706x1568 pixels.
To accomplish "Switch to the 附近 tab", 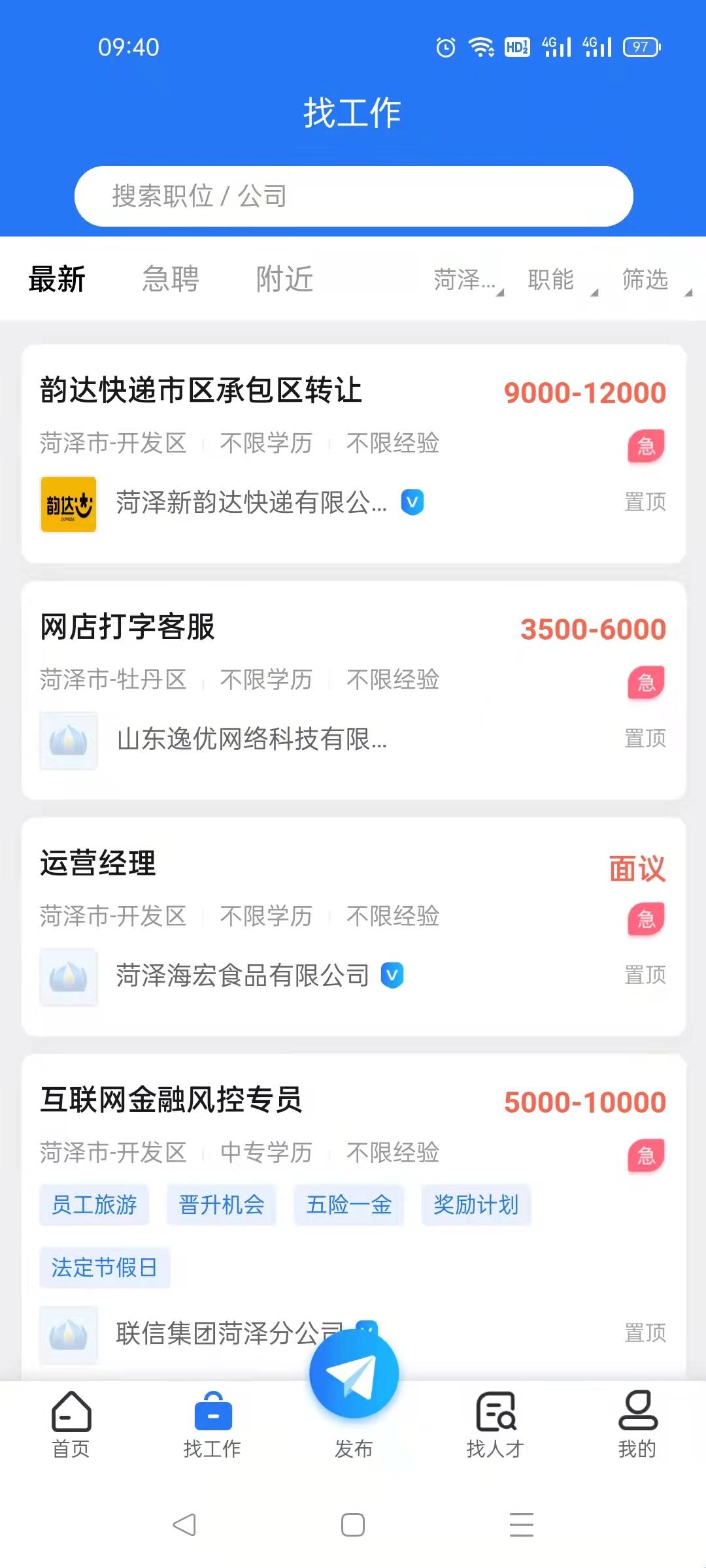I will [x=284, y=280].
